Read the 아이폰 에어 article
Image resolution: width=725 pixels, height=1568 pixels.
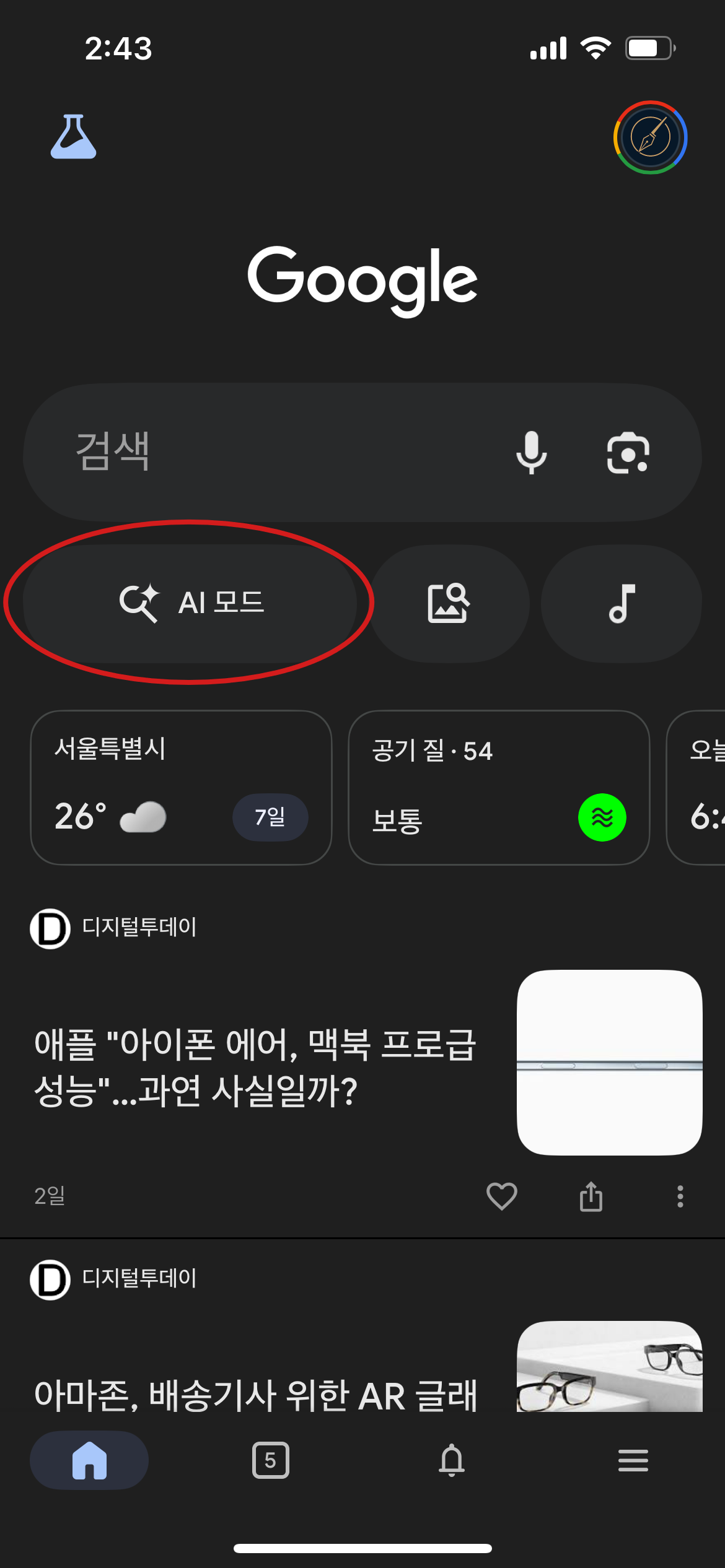tap(255, 1067)
